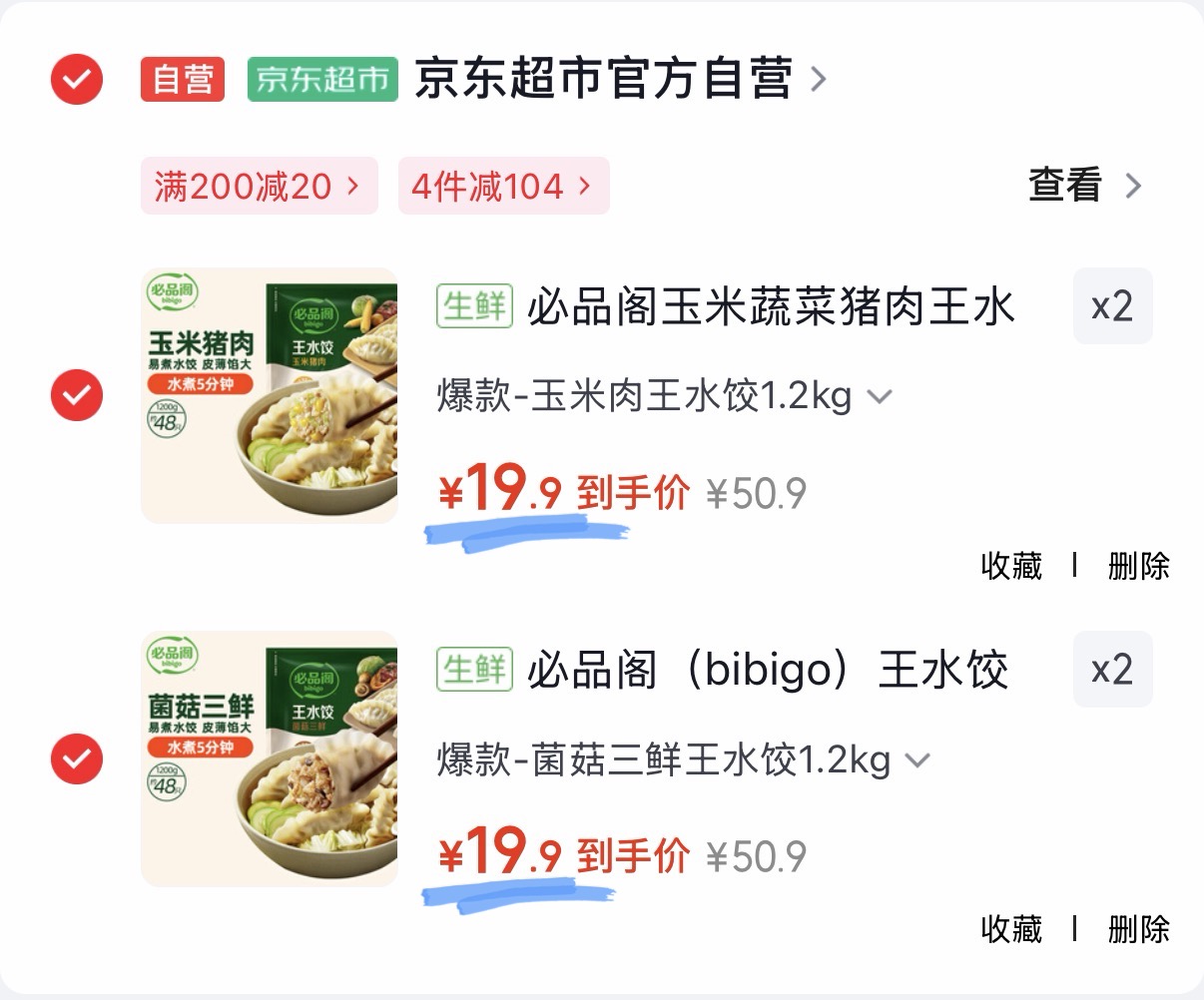Screen dimensions: 1204x1000
Task: Tap 查看 to view promotions
Action: (x=1085, y=186)
